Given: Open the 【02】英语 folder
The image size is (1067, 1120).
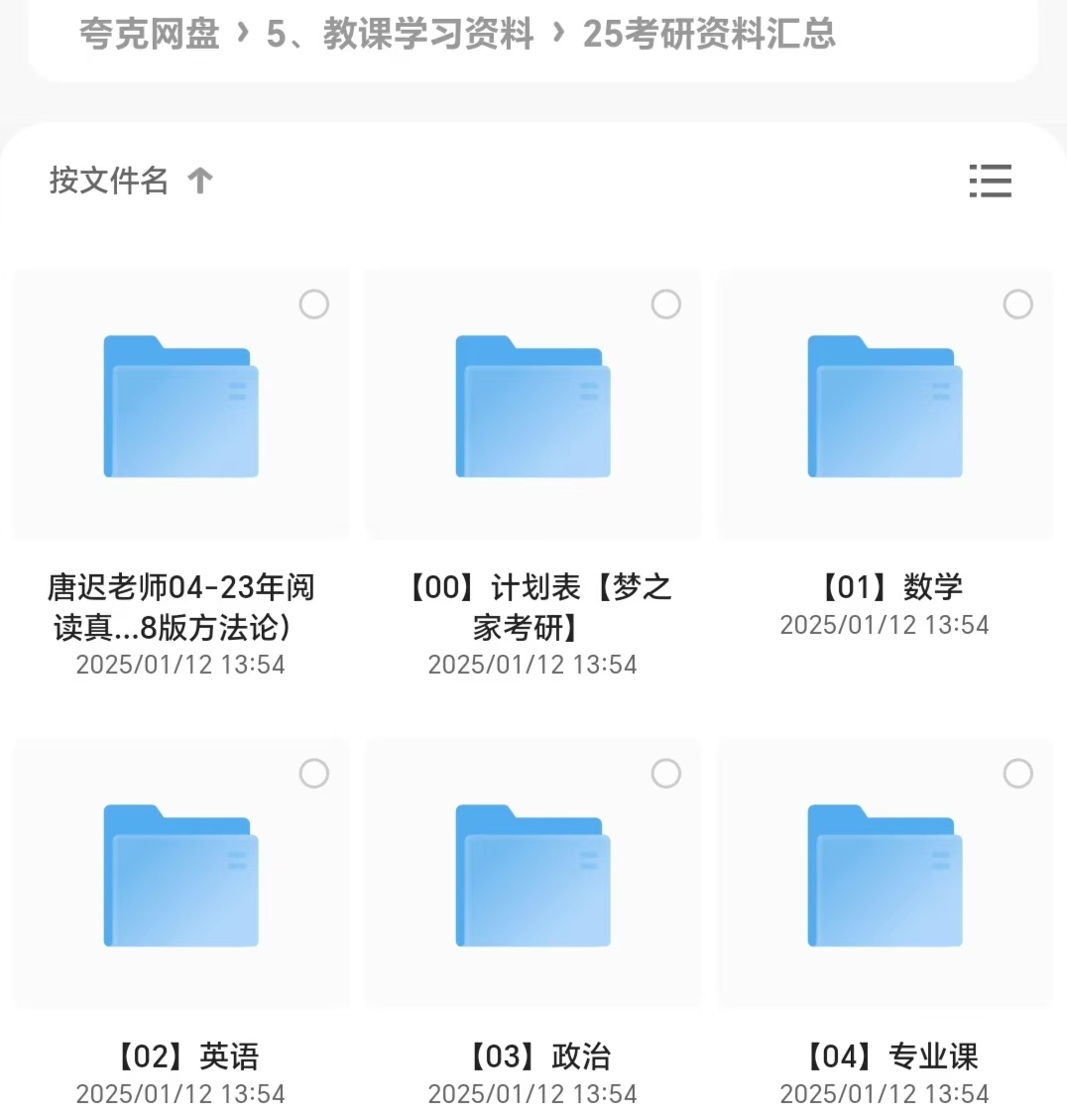Looking at the screenshot, I should pyautogui.click(x=181, y=876).
